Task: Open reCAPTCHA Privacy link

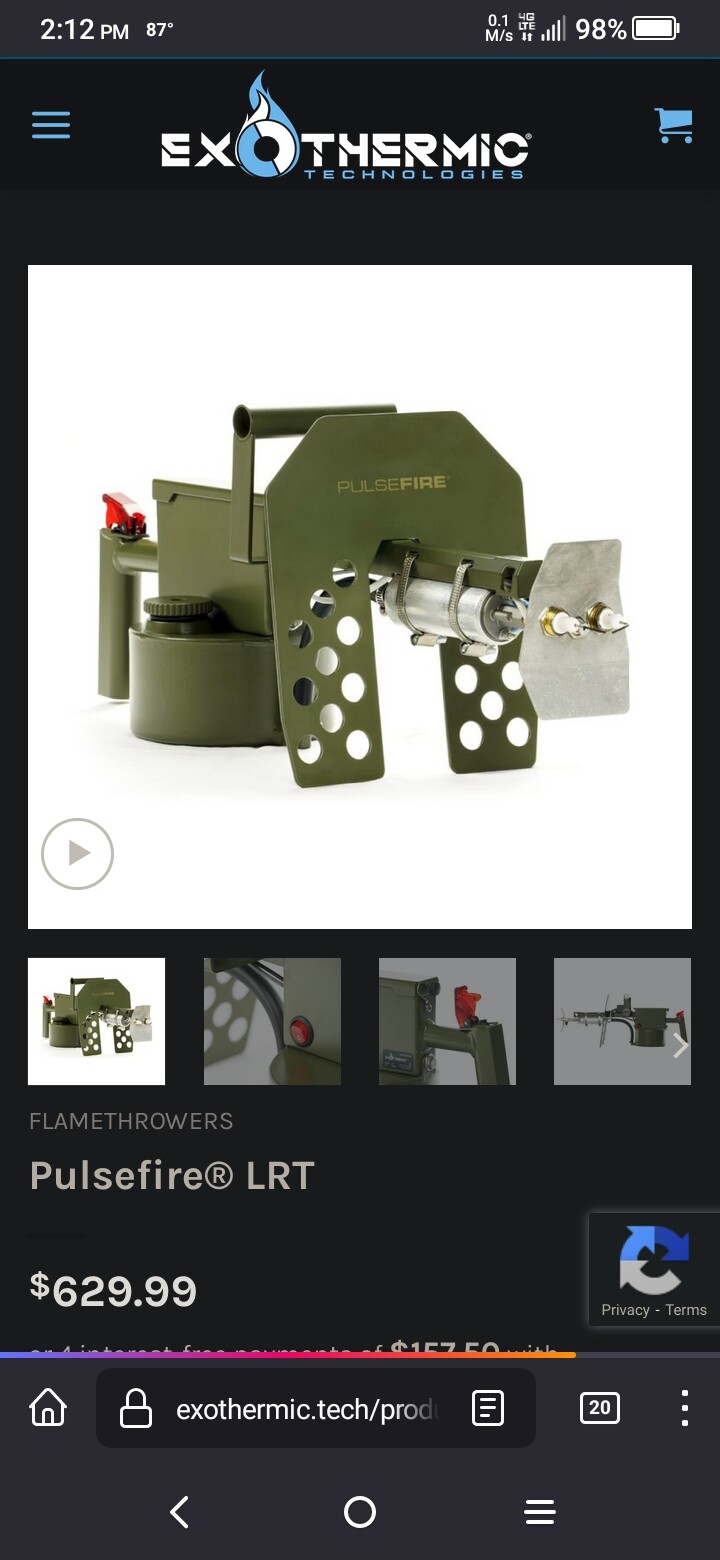Action: [x=625, y=1310]
